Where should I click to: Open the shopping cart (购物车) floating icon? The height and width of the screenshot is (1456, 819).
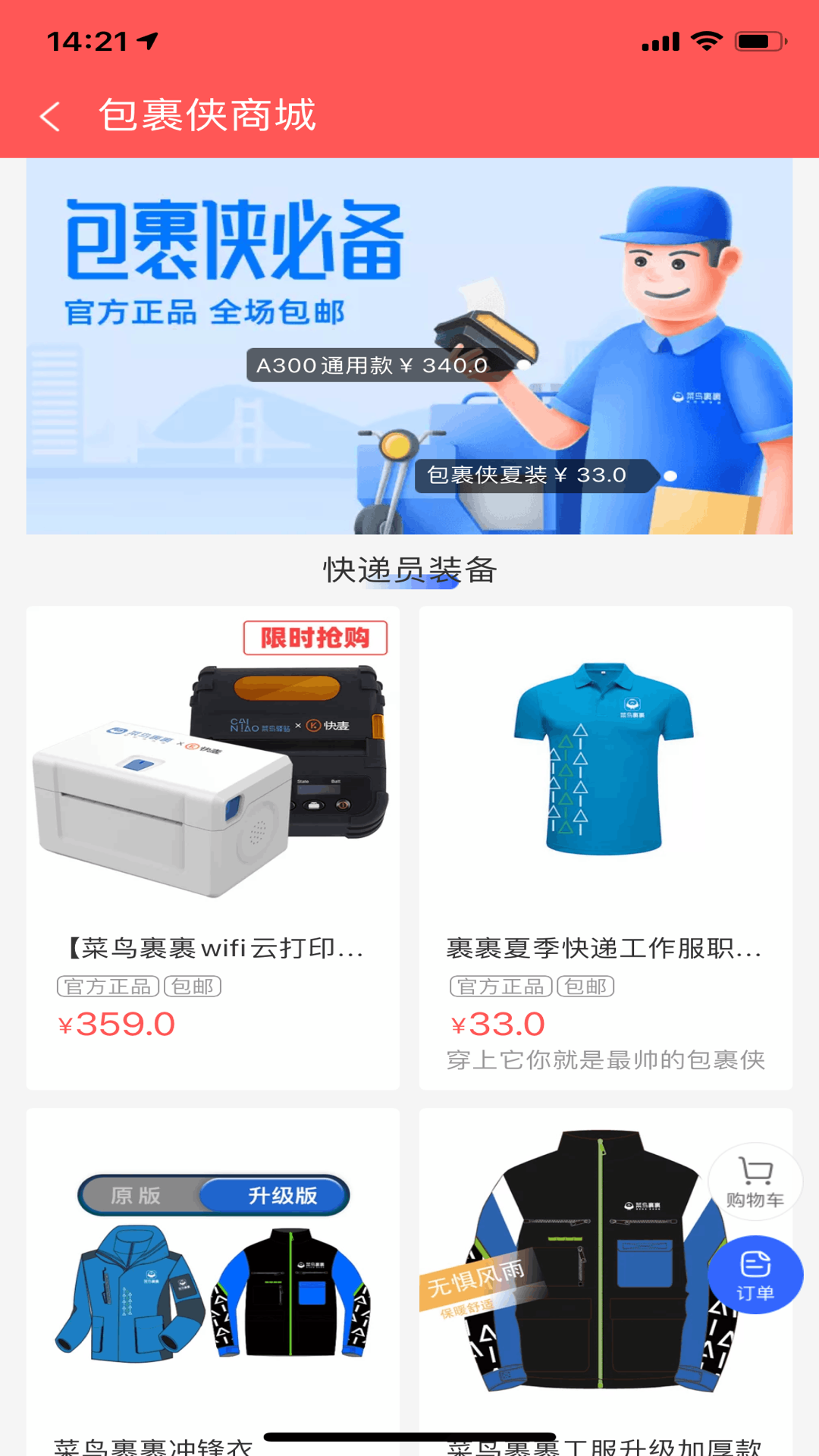754,1181
